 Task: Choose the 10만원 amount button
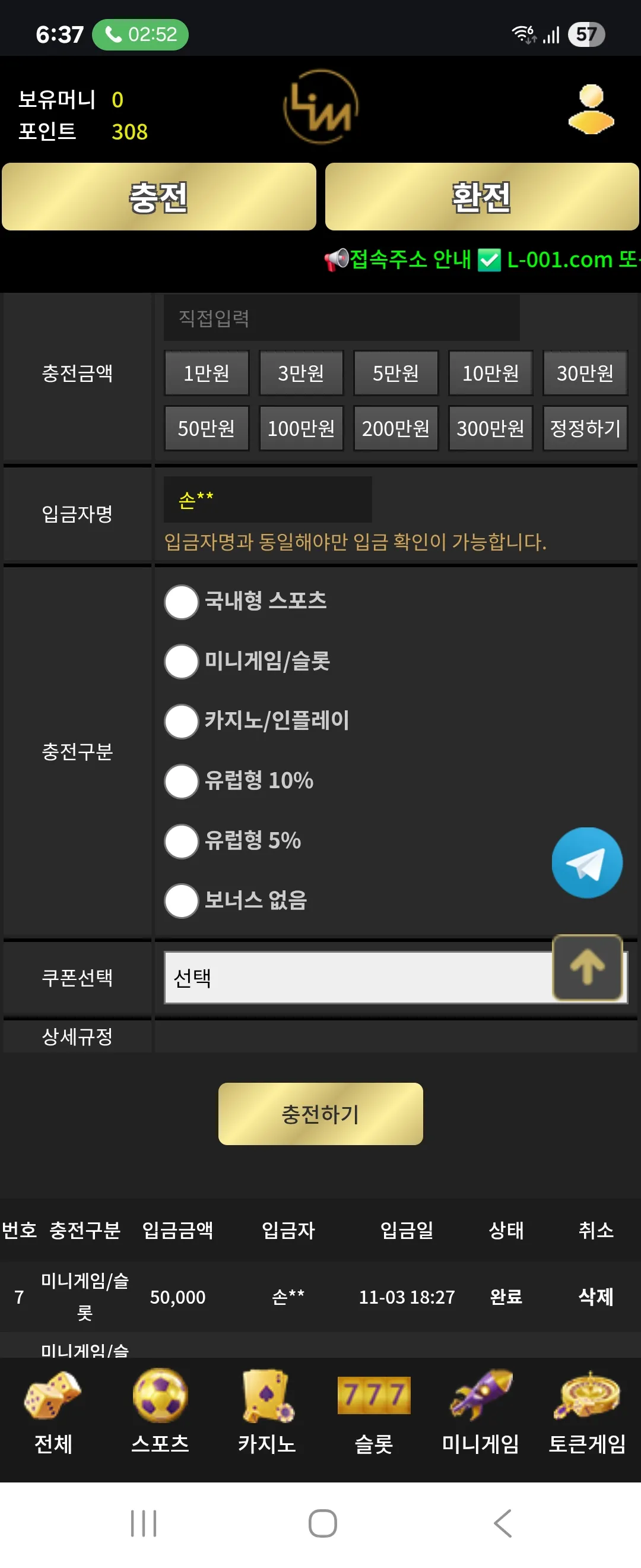pos(490,372)
